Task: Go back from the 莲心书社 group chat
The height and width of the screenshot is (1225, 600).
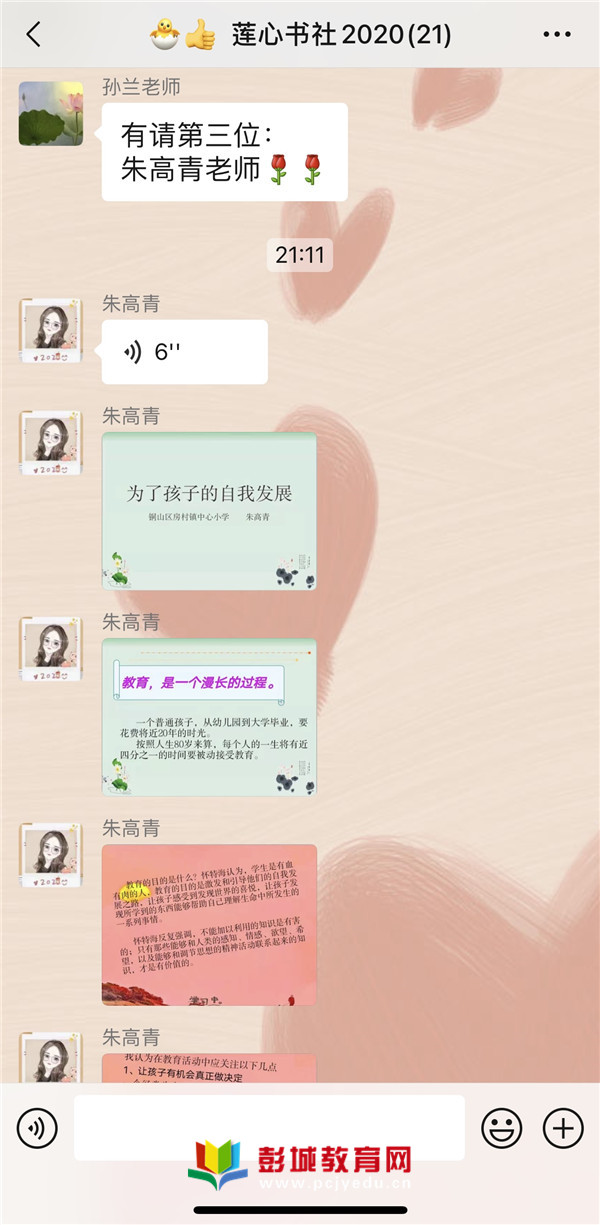Action: pyautogui.click(x=34, y=35)
